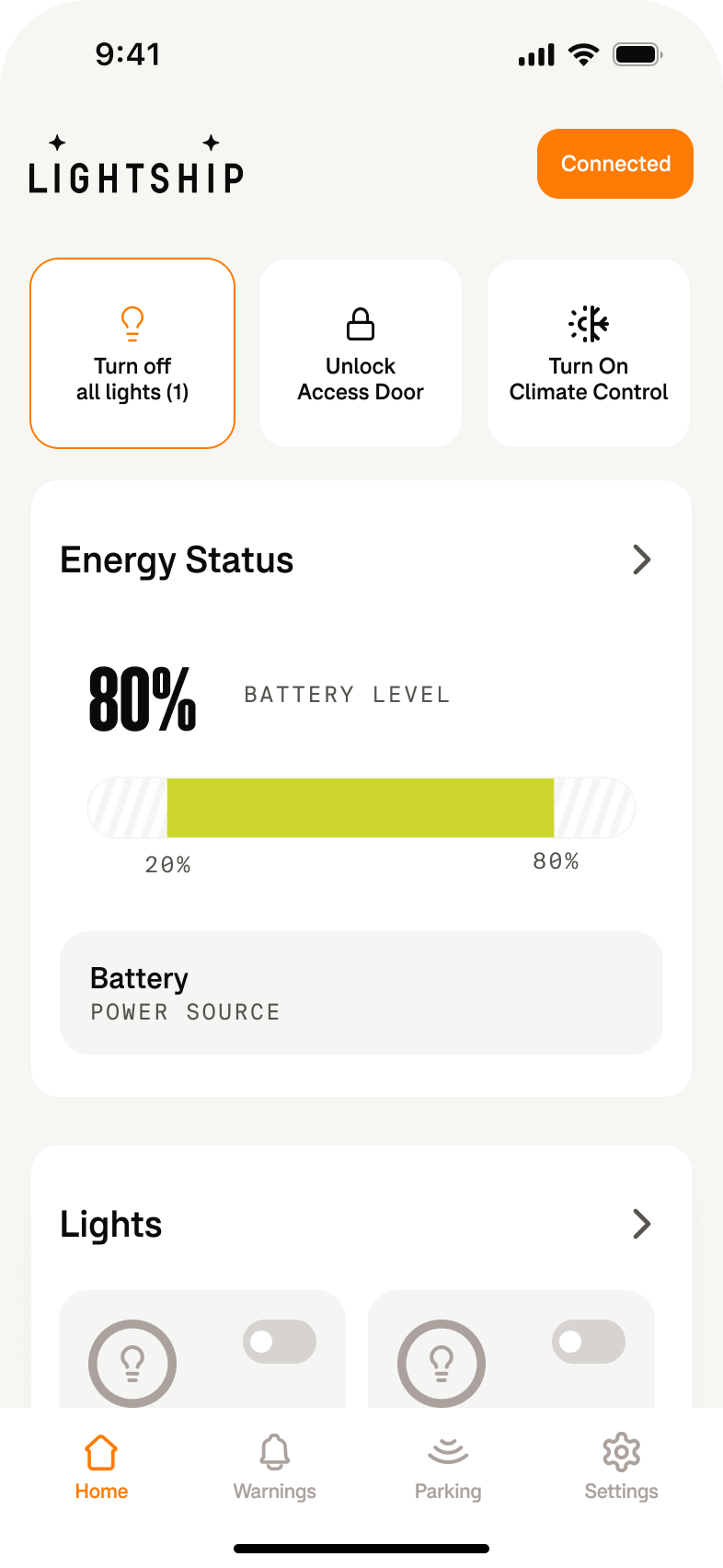723x1568 pixels.
Task: Turn off all lights
Action: pos(132,353)
